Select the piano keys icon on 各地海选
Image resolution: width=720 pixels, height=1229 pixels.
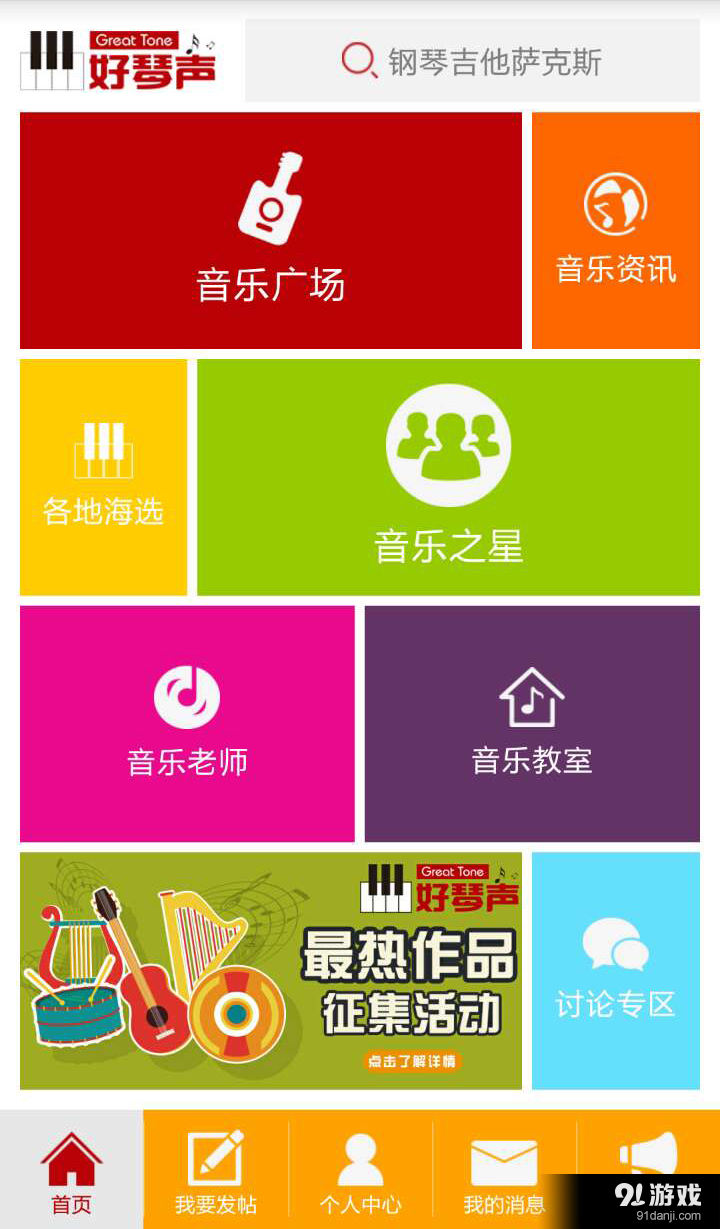(103, 447)
